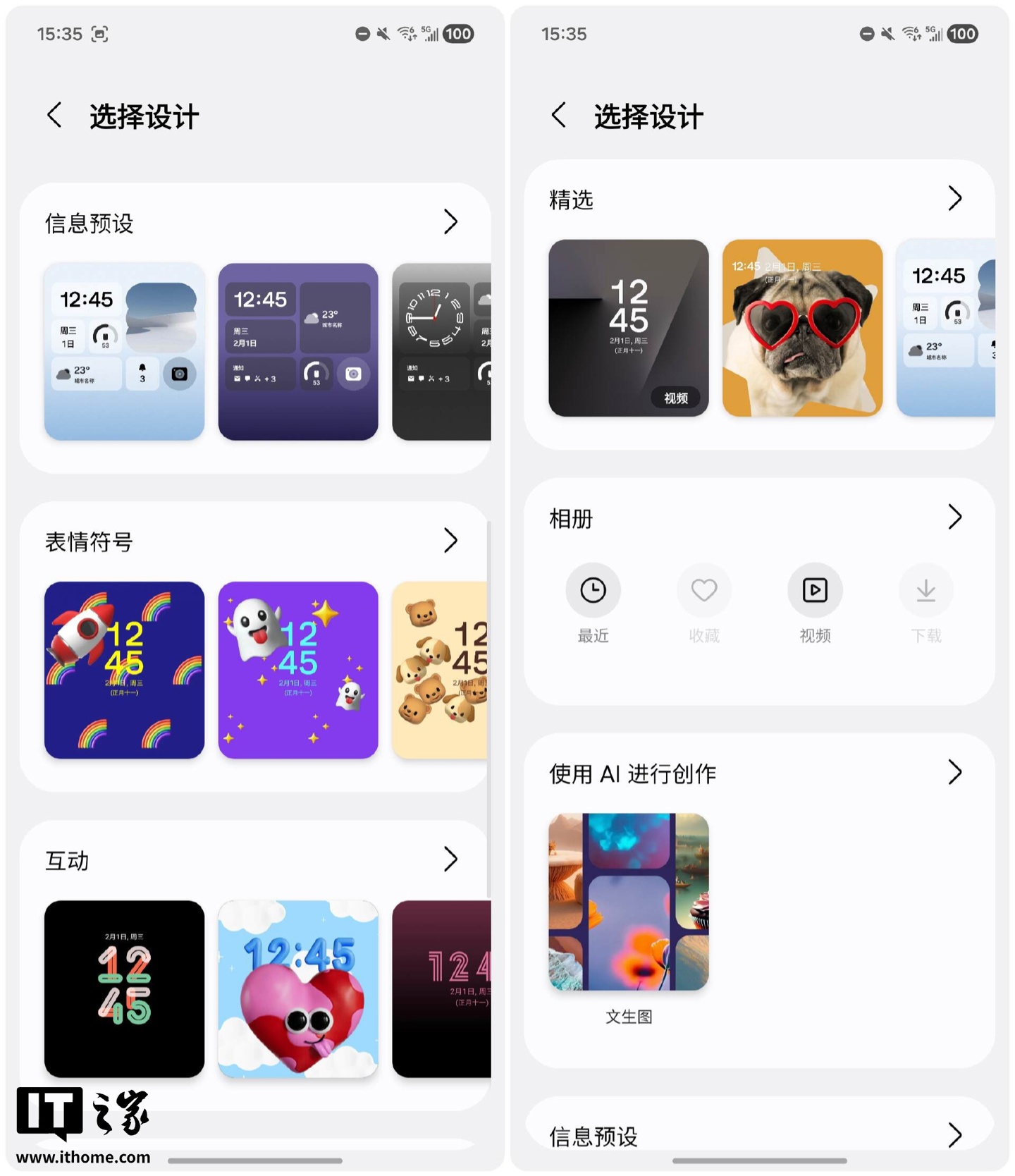Viewport: 1015px width, 1176px height.
Task: Open the black striped-digit interactive design
Action: pos(124,988)
